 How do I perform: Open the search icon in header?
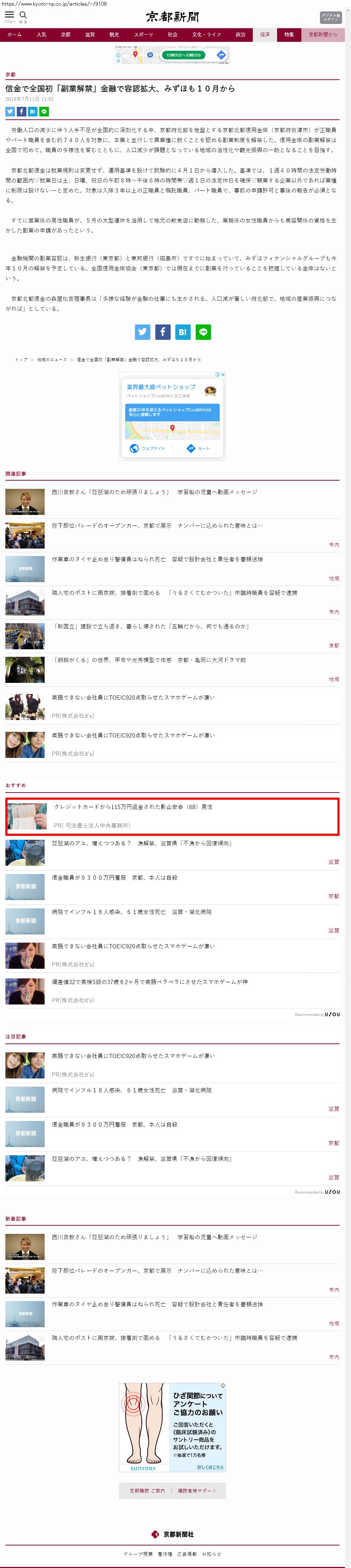(x=23, y=15)
